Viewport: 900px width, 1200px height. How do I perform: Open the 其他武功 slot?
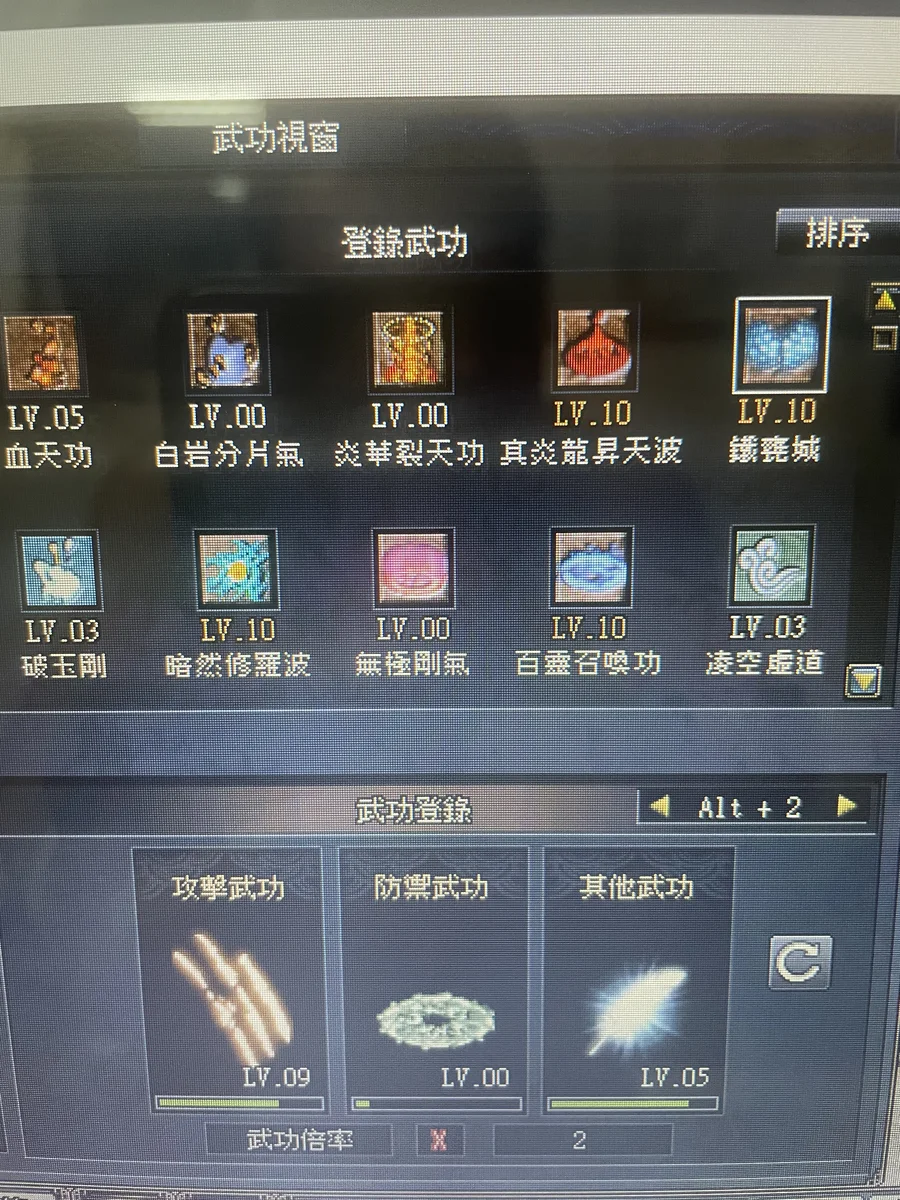click(638, 981)
